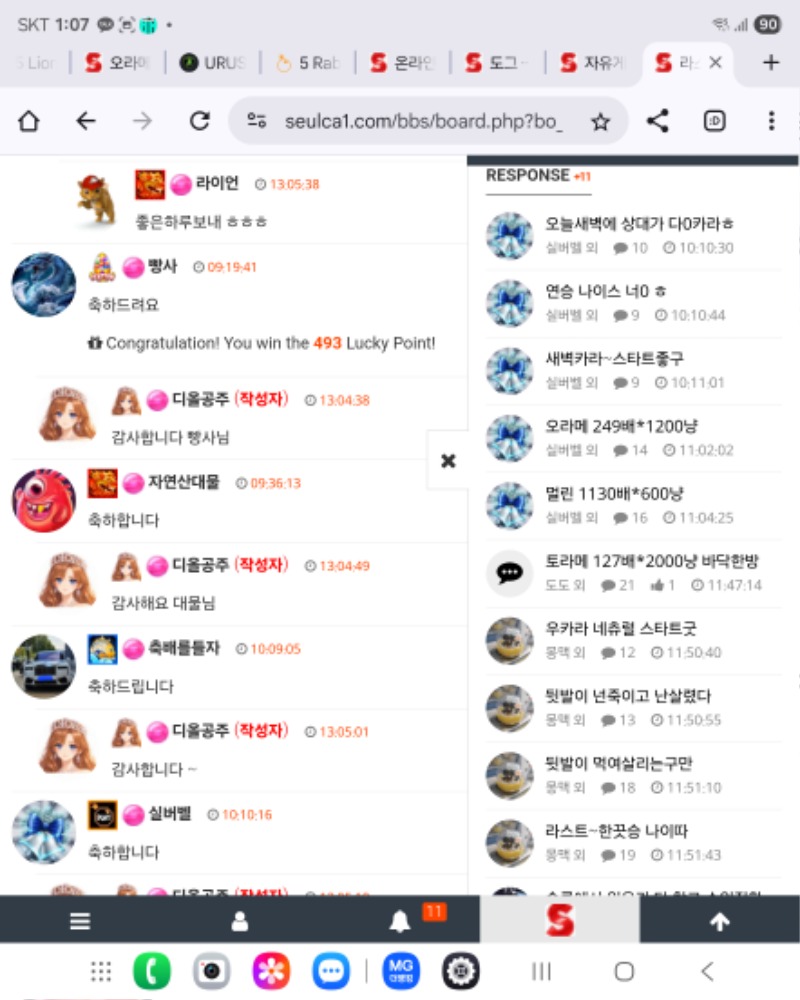Open the post 우카라 네츄럴 스타트굿
Viewport: 800px width, 1000px height.
[621, 628]
